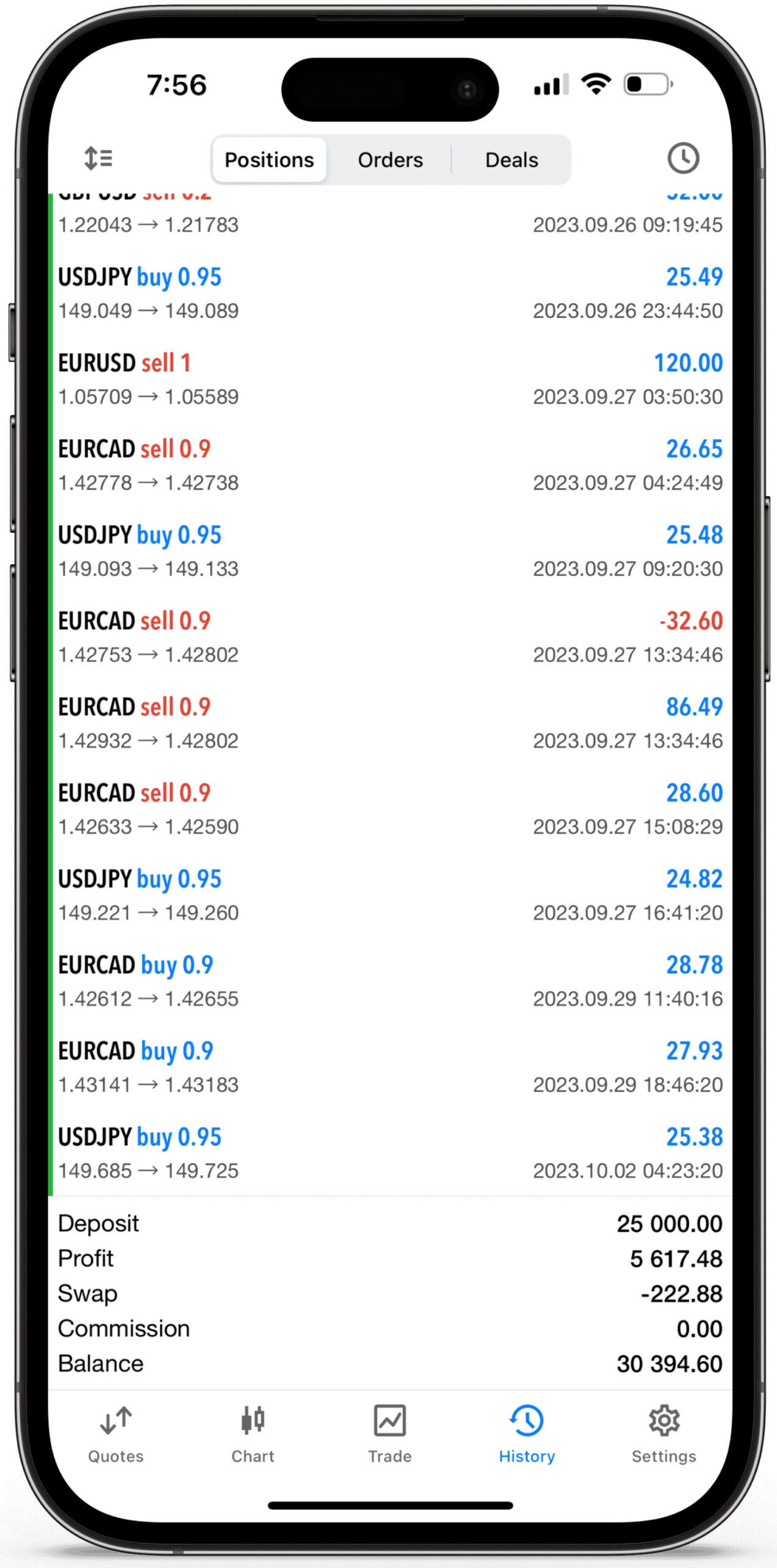The width and height of the screenshot is (777, 1568).
Task: Go to the Quotes tab
Action: [x=116, y=1434]
